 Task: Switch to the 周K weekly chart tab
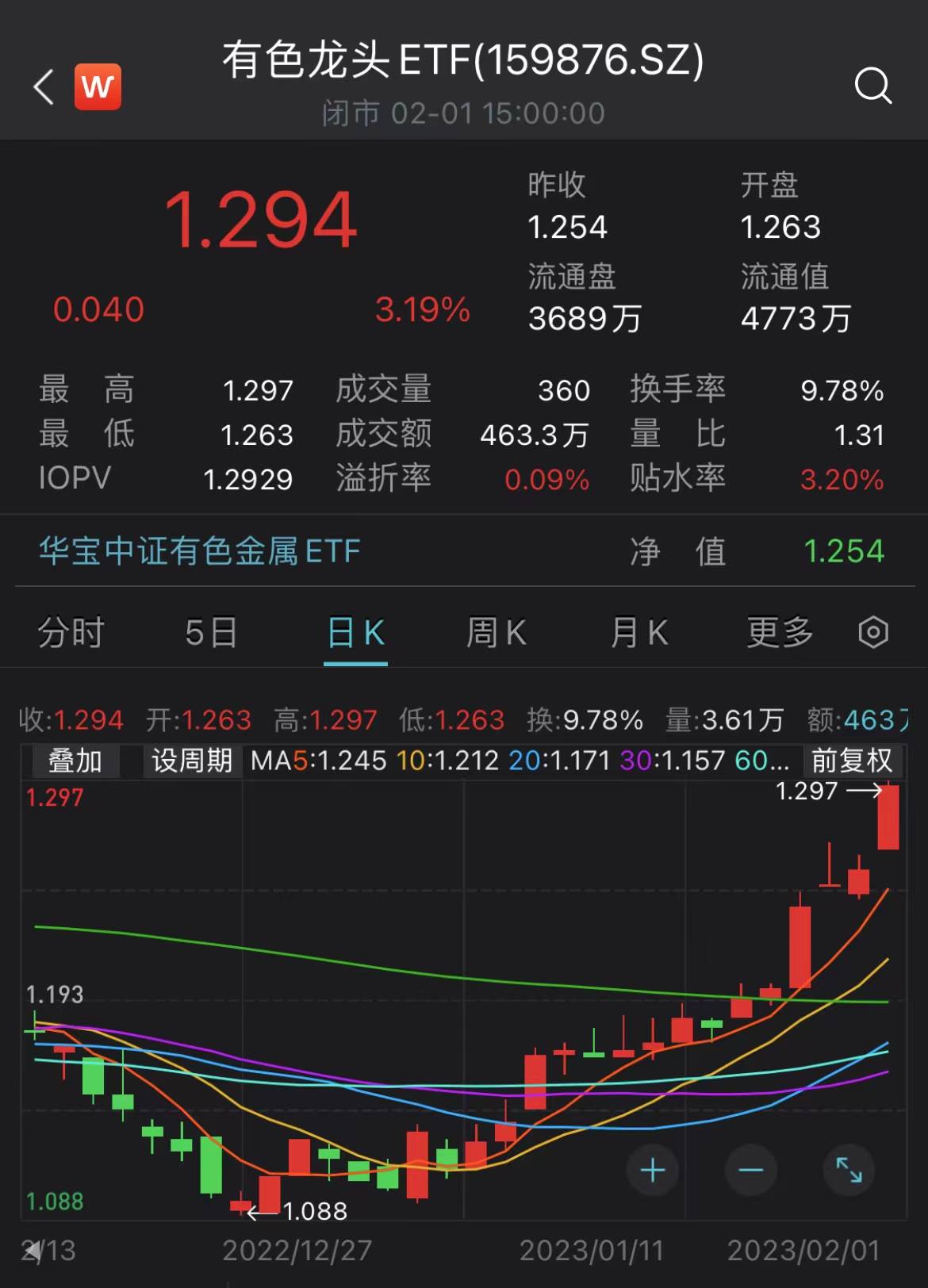pos(497,633)
